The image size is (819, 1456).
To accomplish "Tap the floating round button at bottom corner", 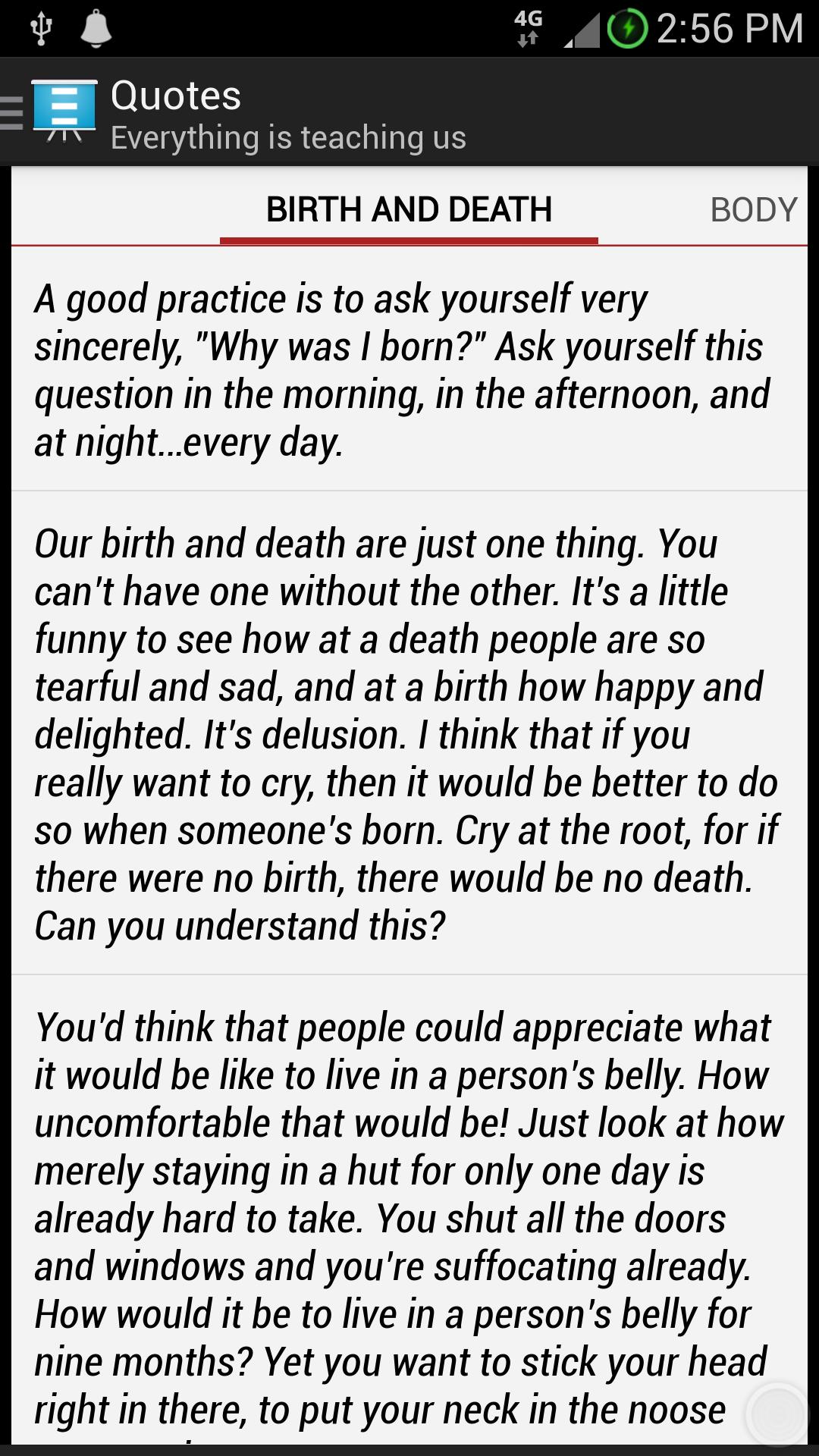I will (x=777, y=1414).
